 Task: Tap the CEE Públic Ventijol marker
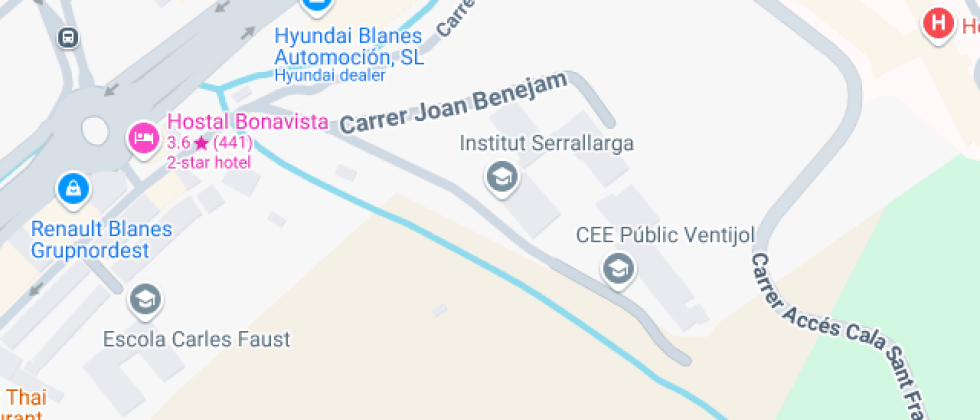[x=618, y=270]
